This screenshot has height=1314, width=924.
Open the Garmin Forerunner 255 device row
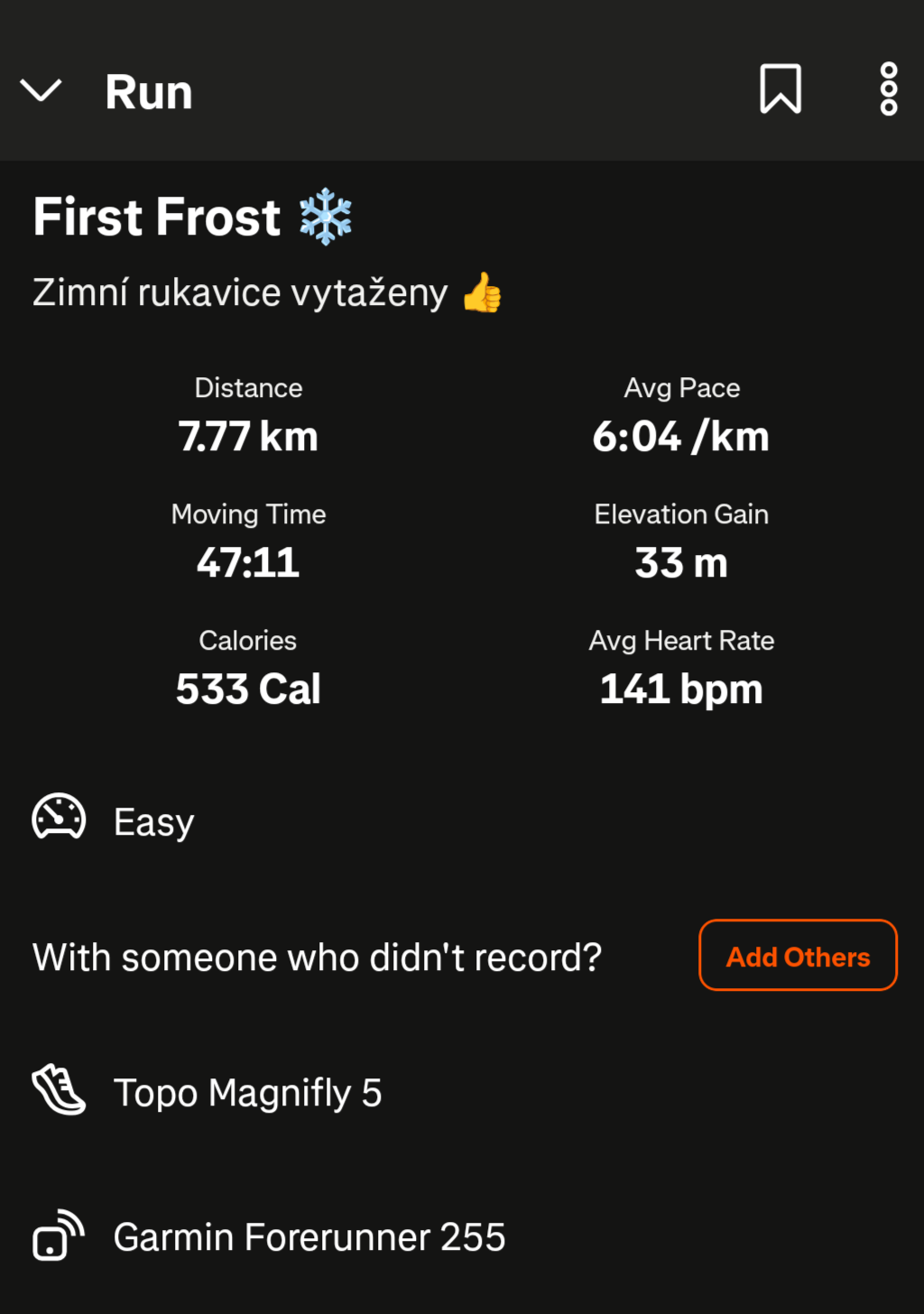click(x=309, y=1237)
